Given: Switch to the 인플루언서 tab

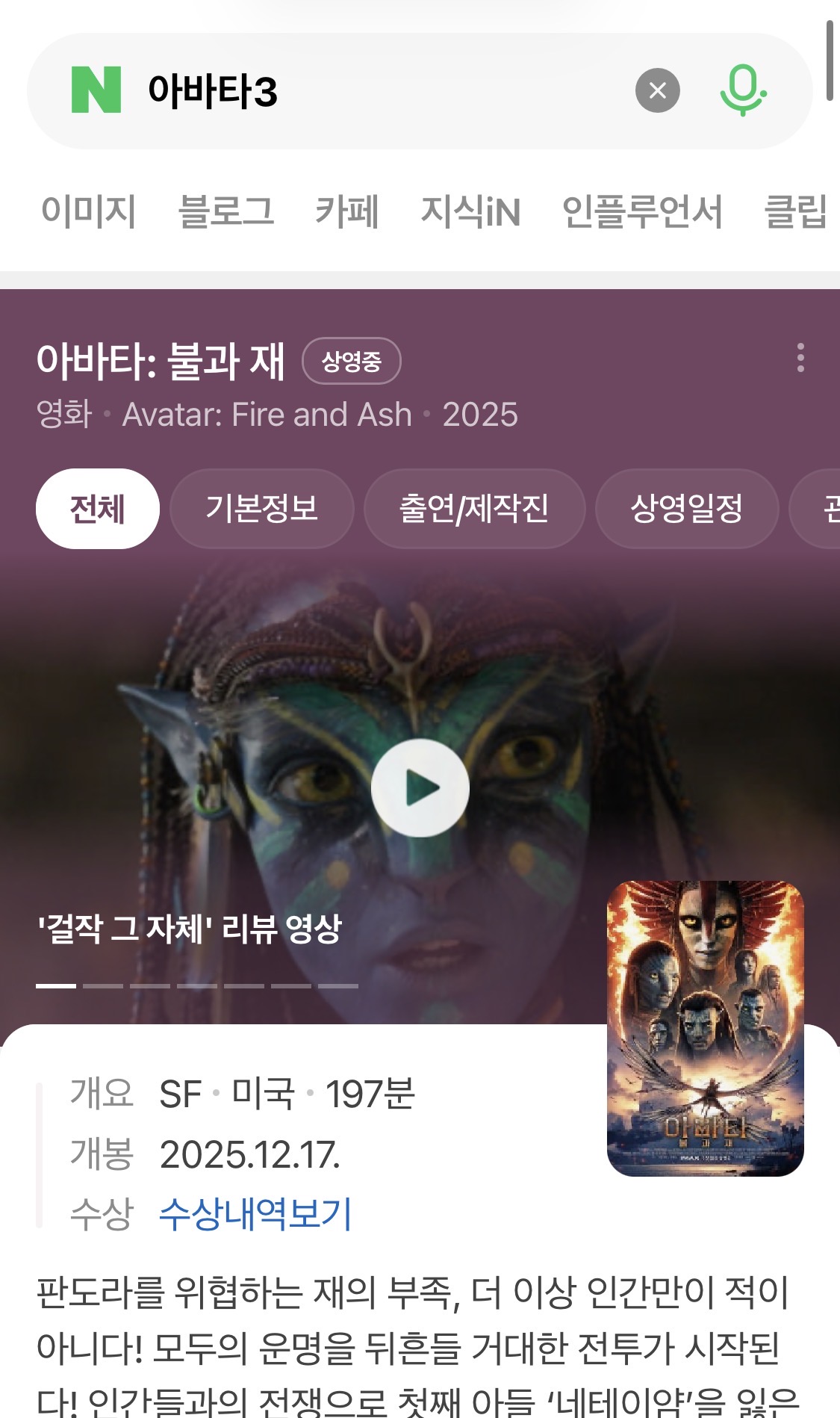Looking at the screenshot, I should 642,211.
